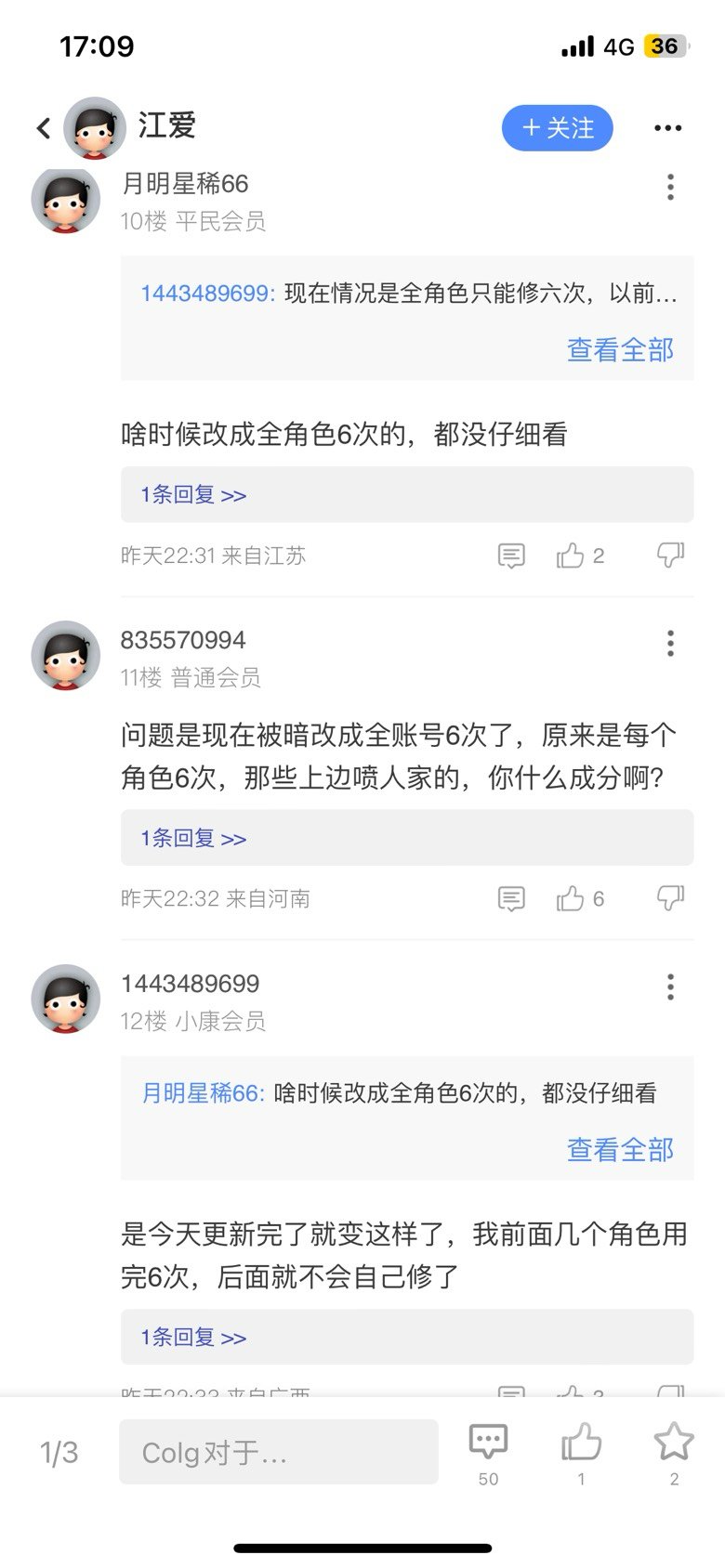Reply to 月明星稀66's comment
This screenshot has height=1568, width=725.
[x=511, y=555]
